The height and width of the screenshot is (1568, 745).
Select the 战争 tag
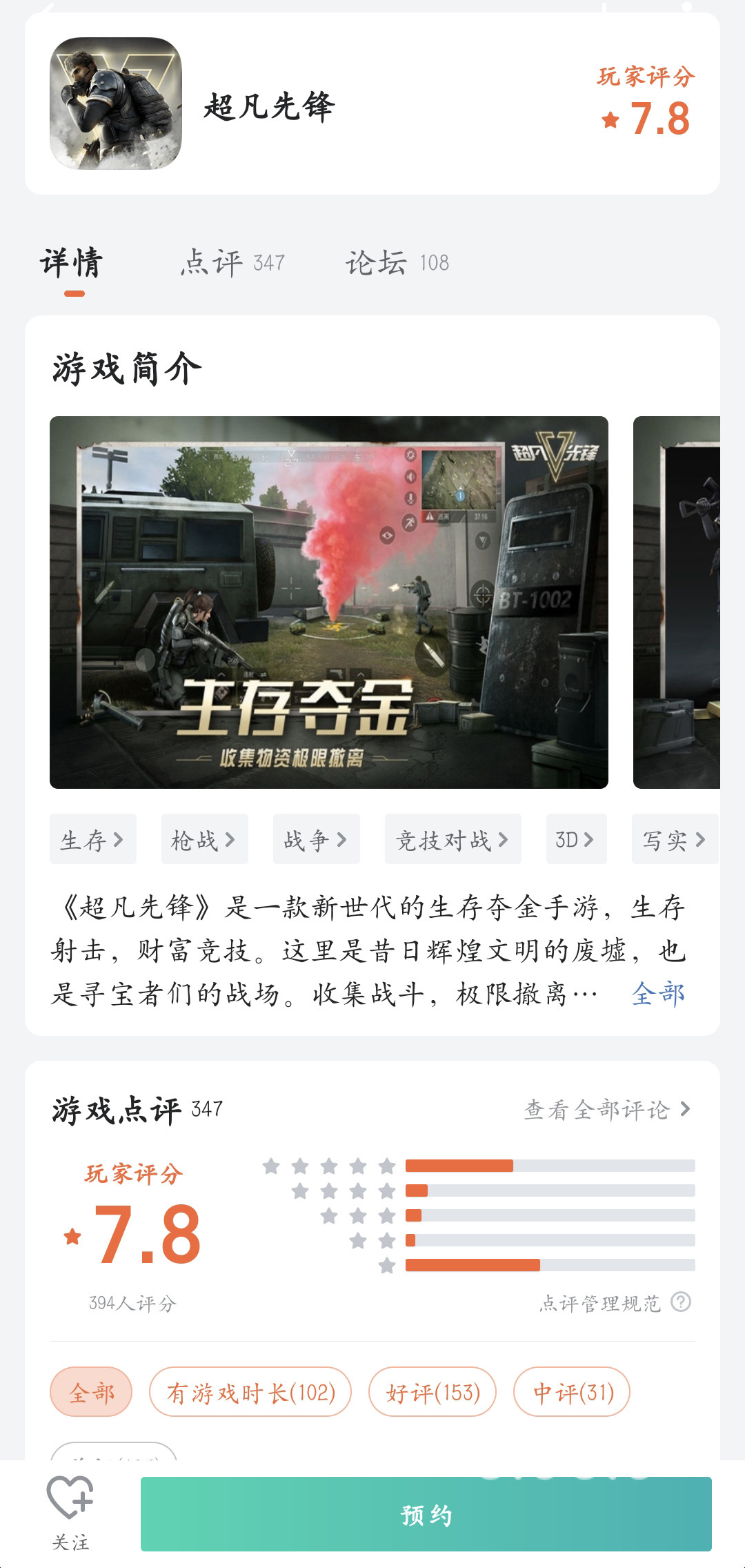[x=316, y=839]
